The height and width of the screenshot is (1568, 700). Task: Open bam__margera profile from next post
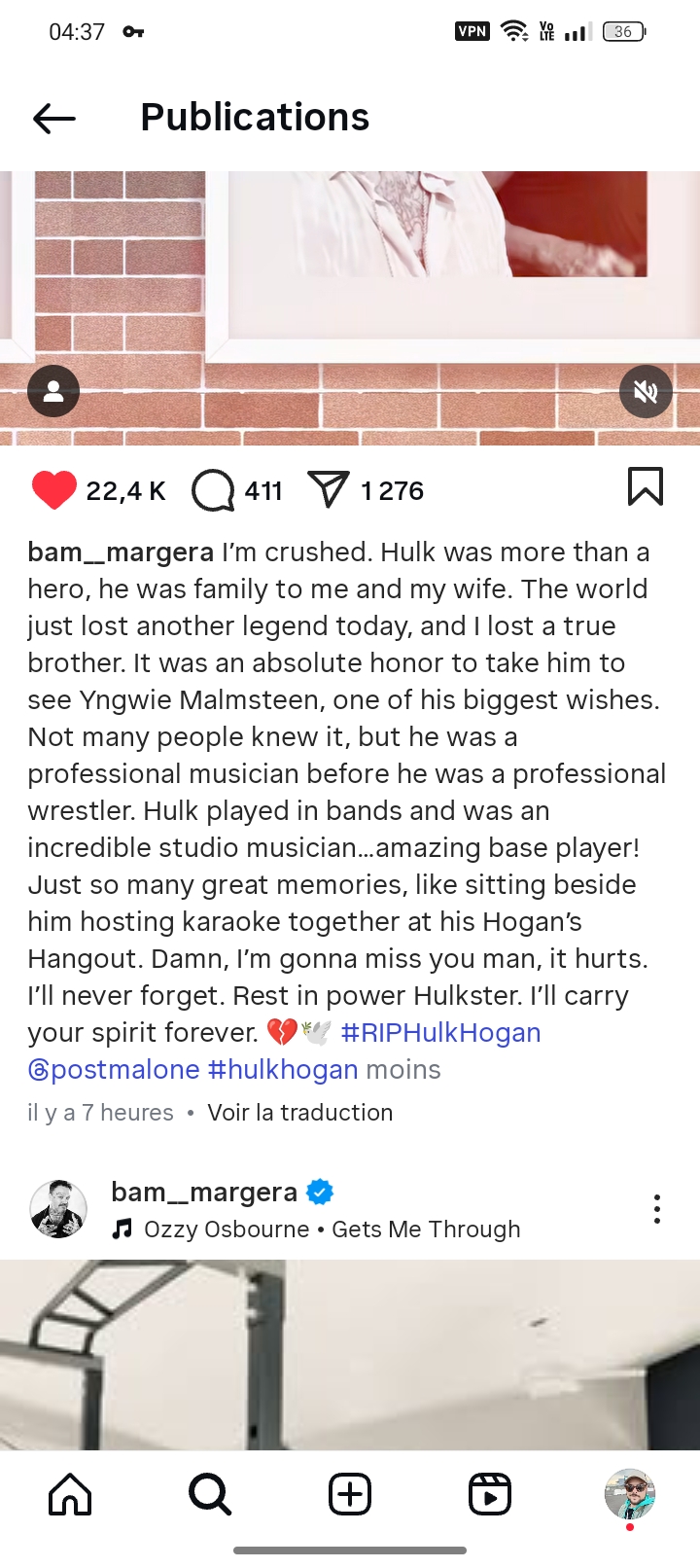click(204, 1192)
